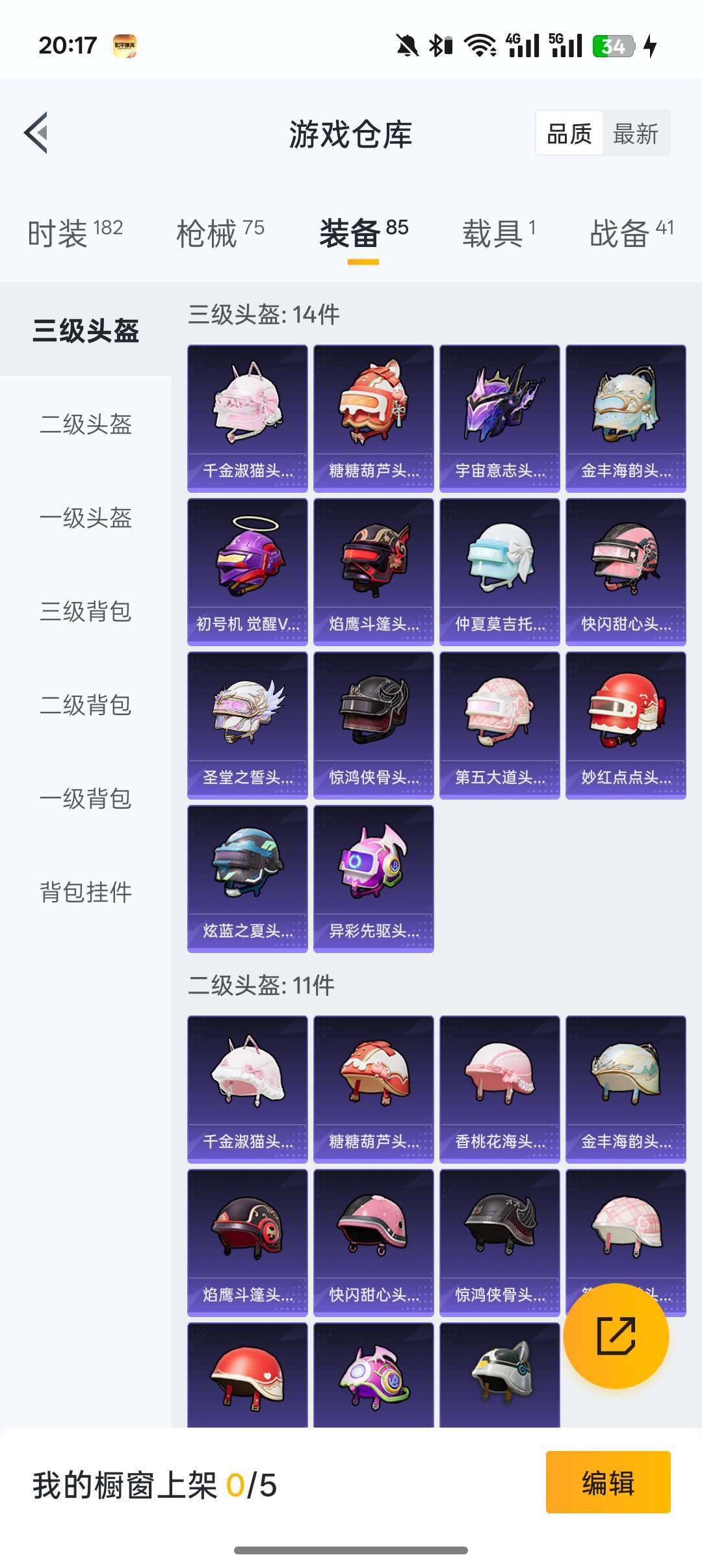This screenshot has height=1568, width=702.
Task: Open the 二级背包 category
Action: pyautogui.click(x=86, y=705)
